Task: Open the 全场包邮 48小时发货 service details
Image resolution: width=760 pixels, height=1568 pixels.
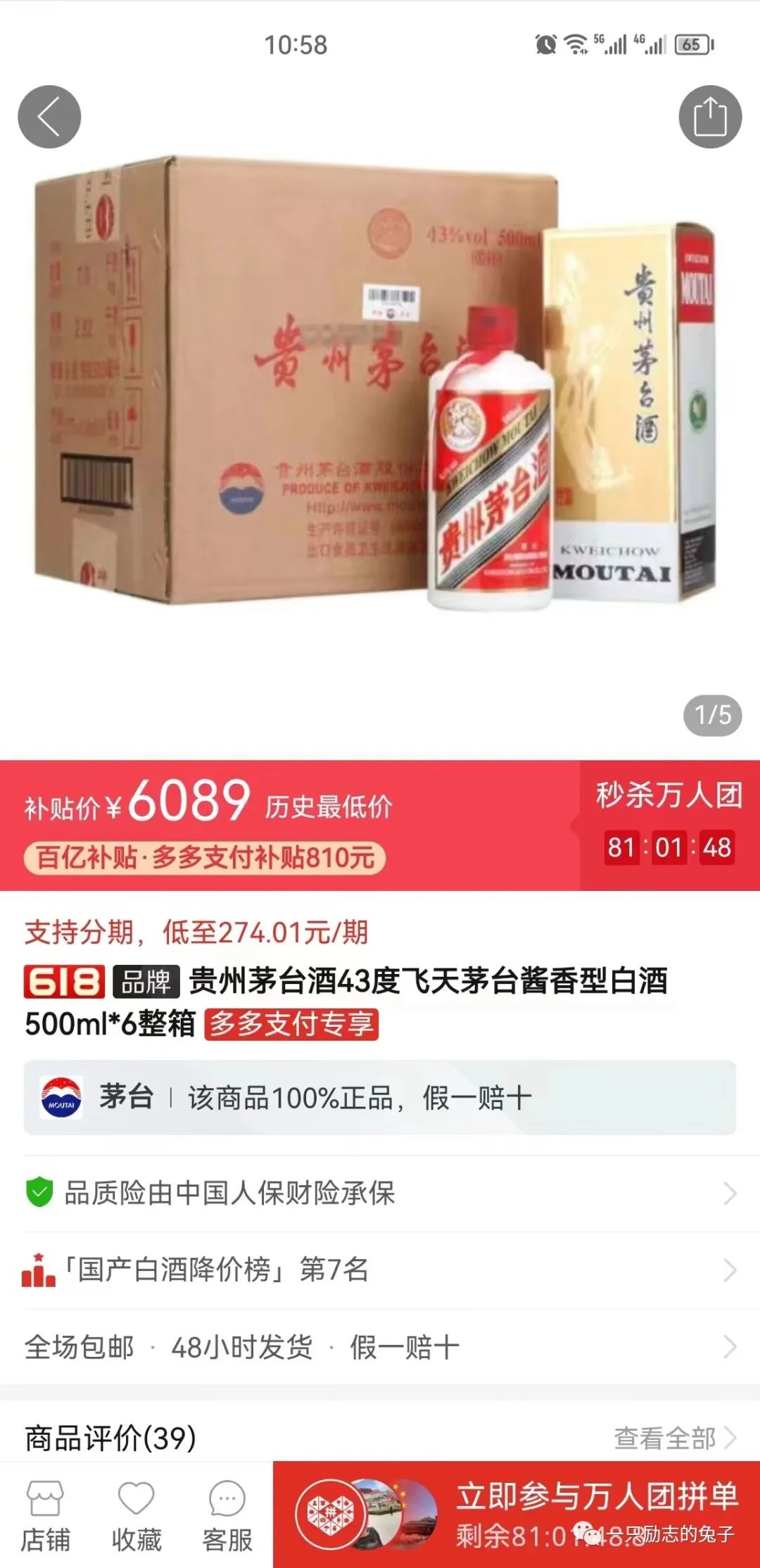Action: pos(380,1347)
